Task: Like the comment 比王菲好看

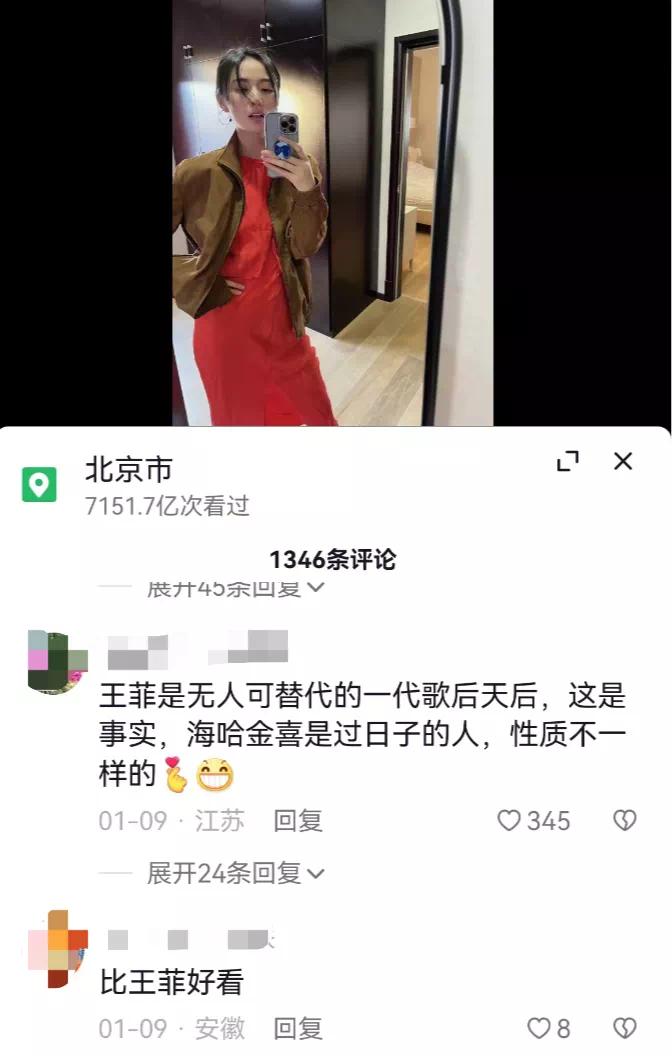Action: coord(539,1028)
